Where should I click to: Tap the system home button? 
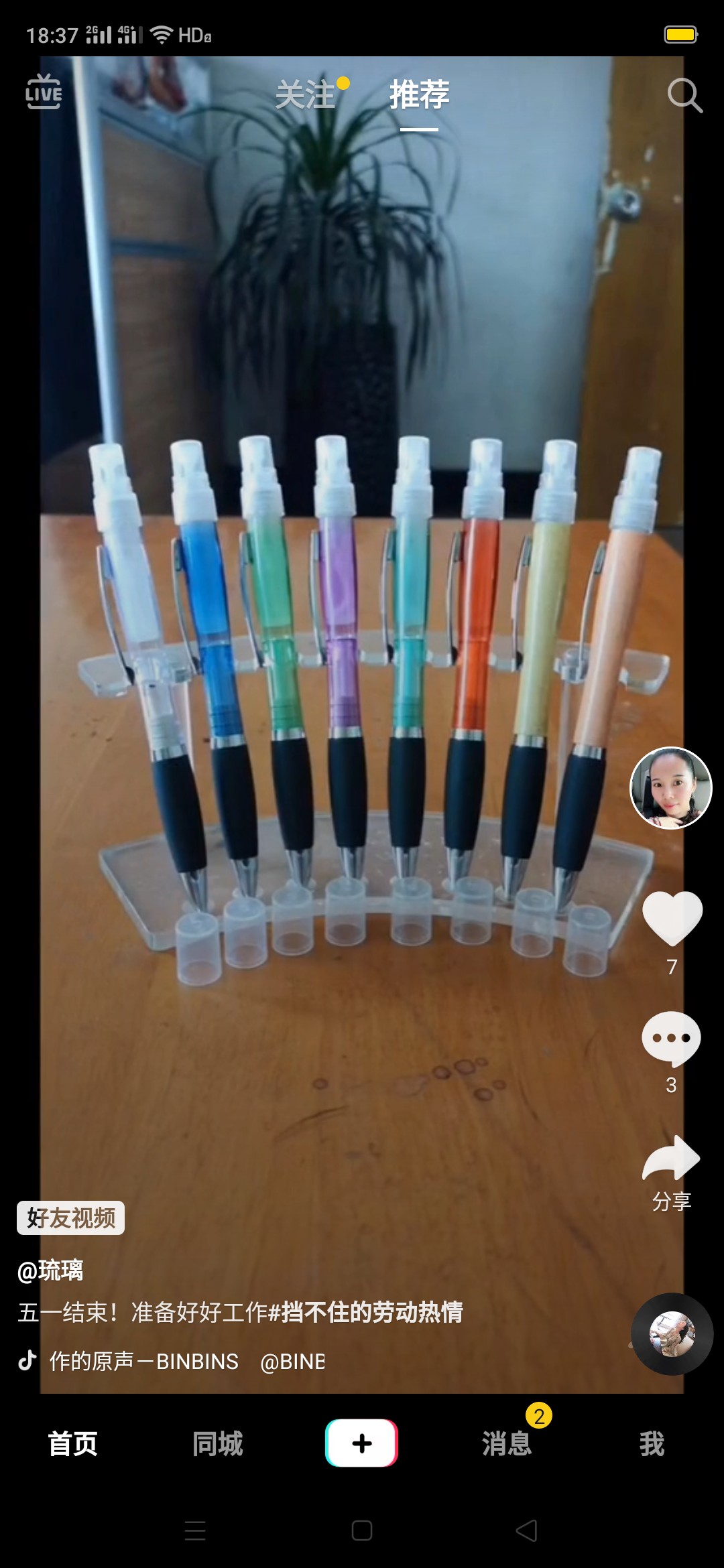(362, 1530)
